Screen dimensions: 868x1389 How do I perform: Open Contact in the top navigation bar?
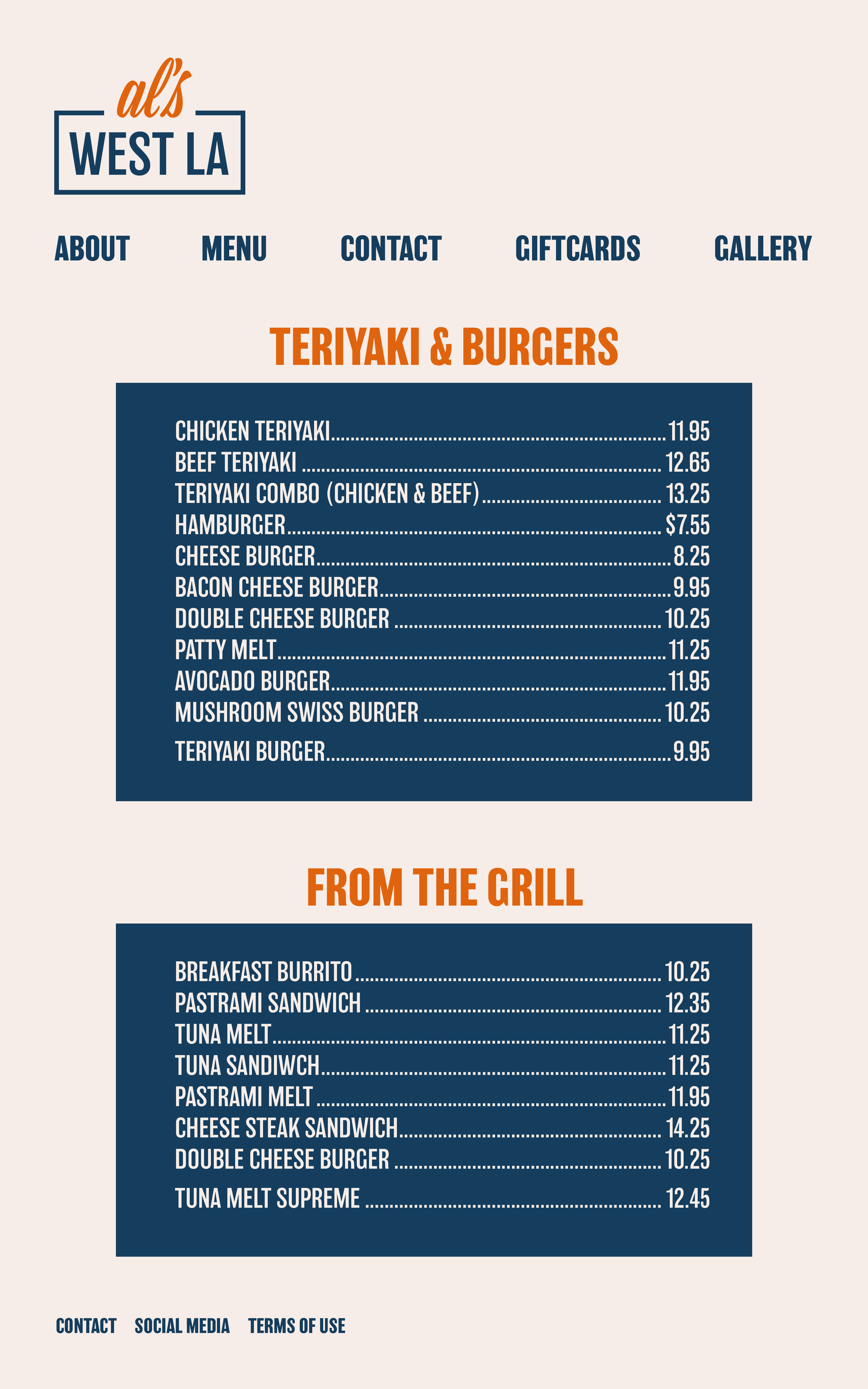coord(390,248)
